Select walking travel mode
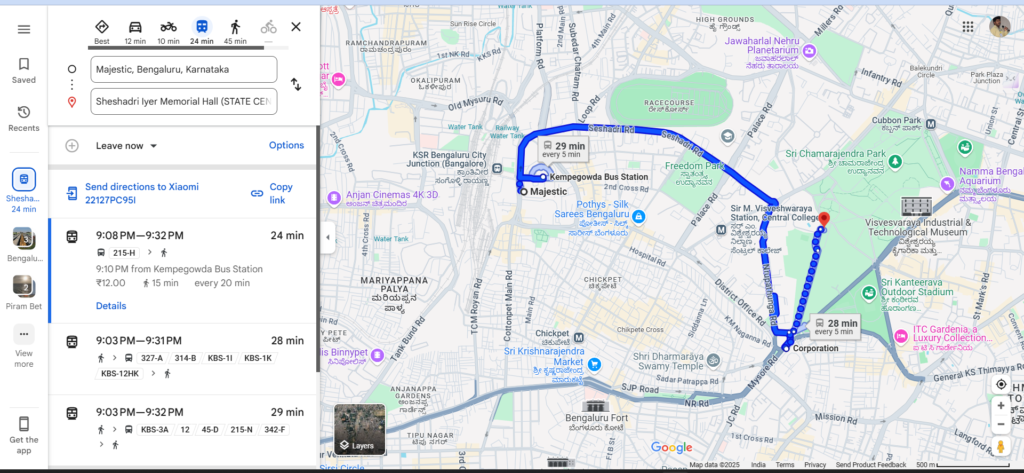Viewport: 1024px width, 473px height. tap(235, 27)
